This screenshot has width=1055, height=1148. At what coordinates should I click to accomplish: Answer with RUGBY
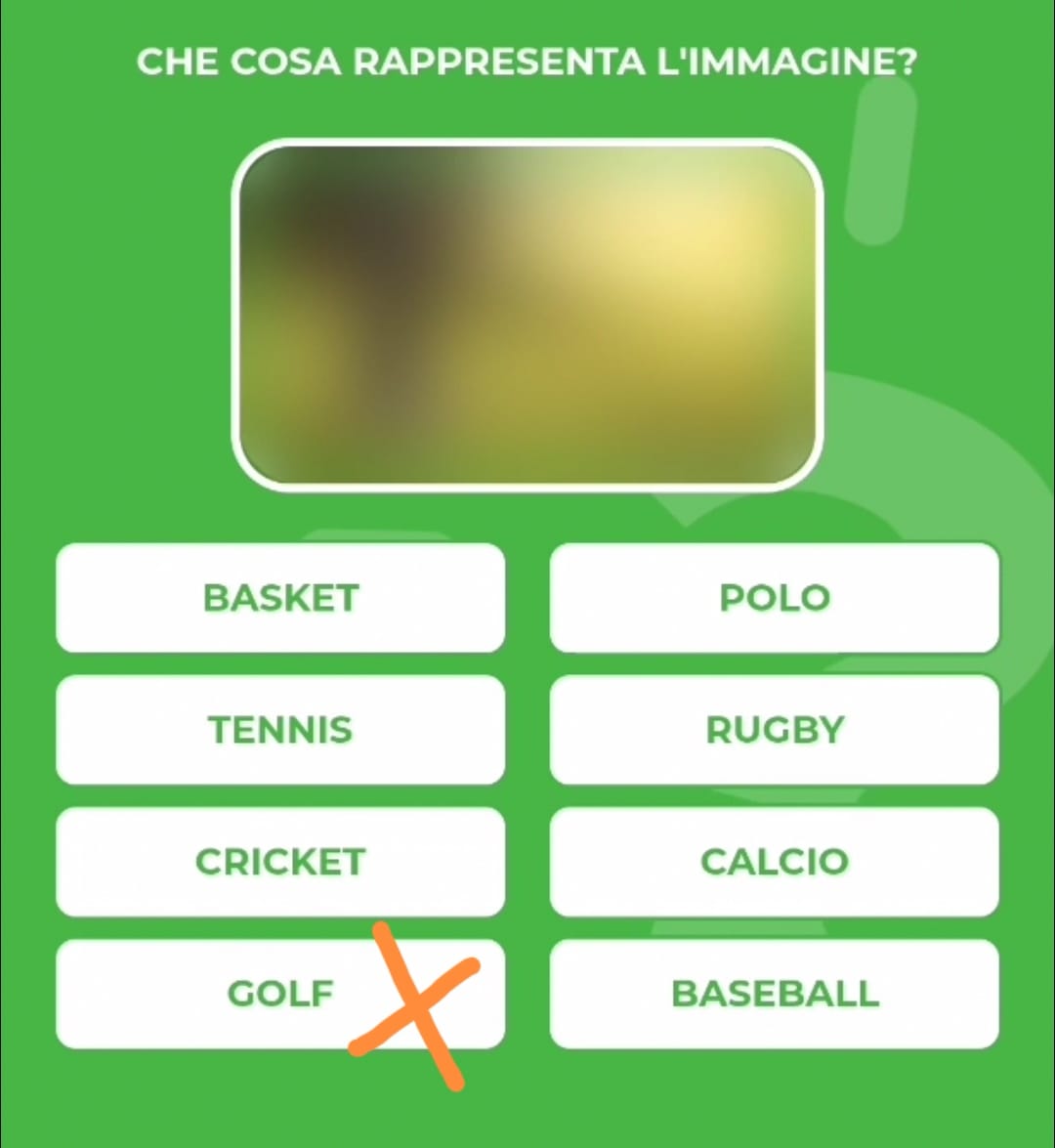(x=775, y=729)
